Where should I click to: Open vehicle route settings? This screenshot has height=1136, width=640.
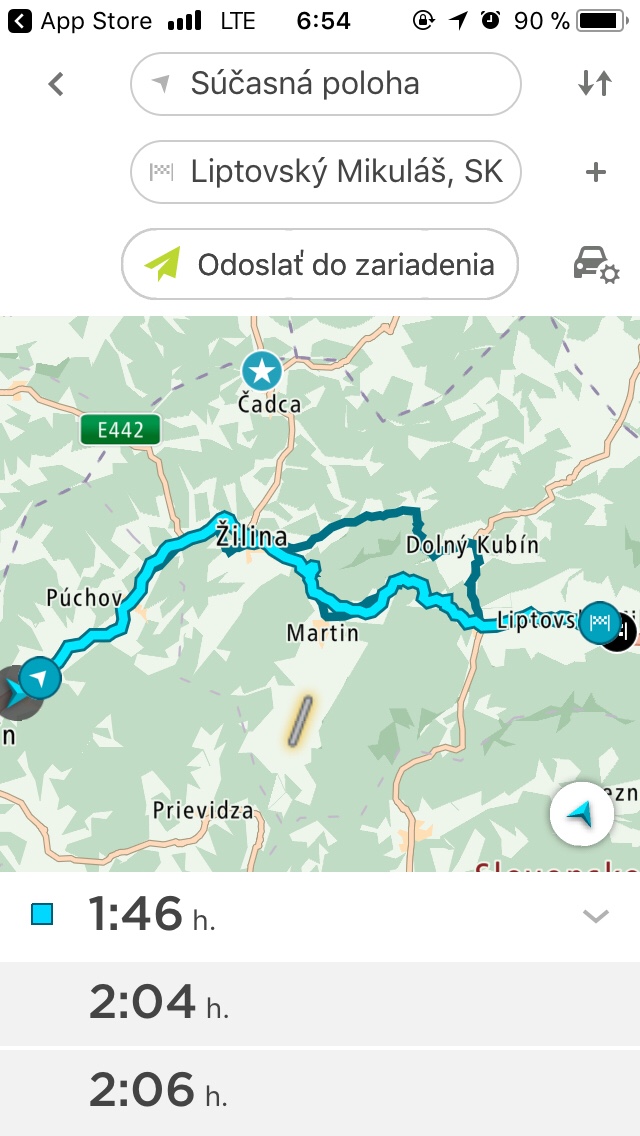click(x=596, y=266)
